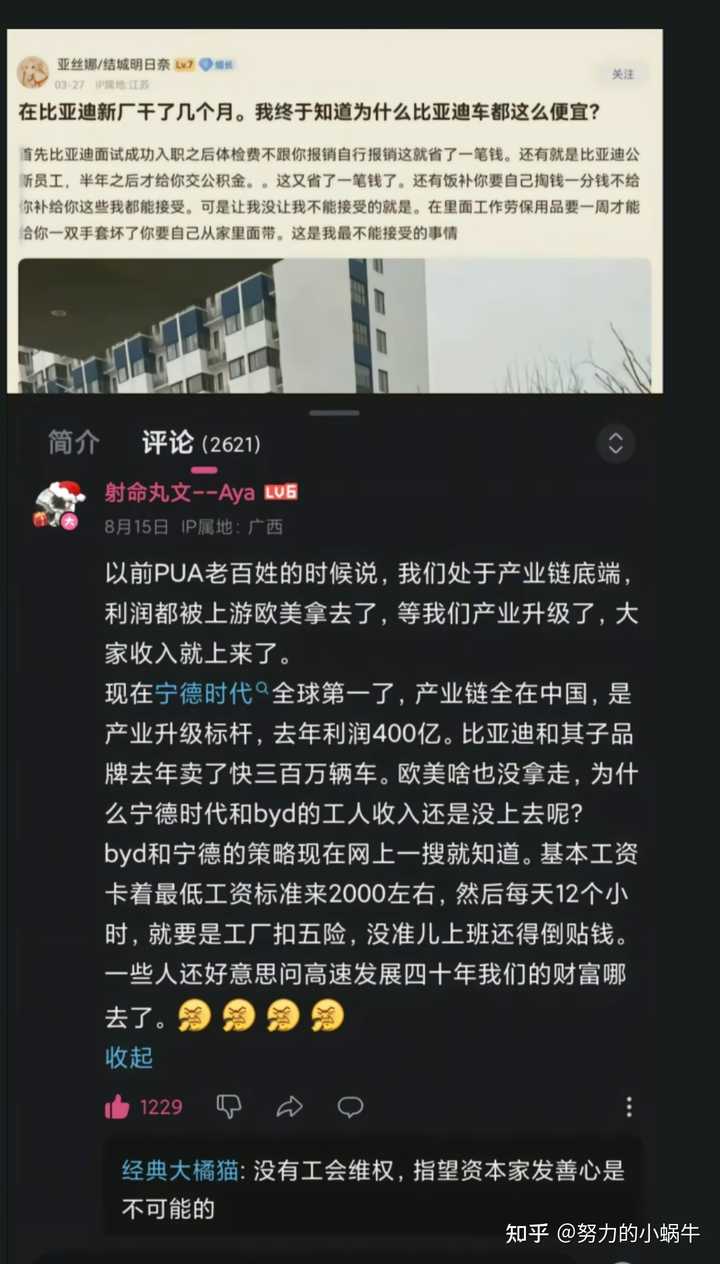
Task: Open the comment's three-dot menu
Action: coord(629,1106)
